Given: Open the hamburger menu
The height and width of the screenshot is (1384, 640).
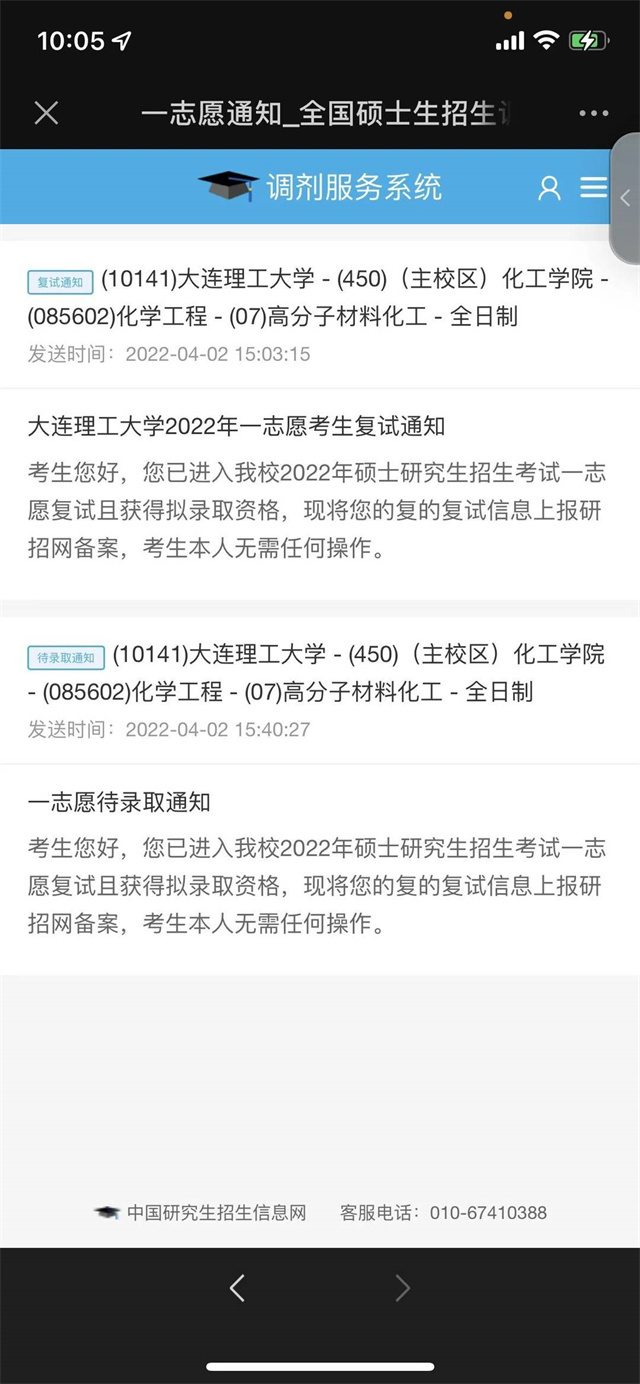Looking at the screenshot, I should click(594, 187).
